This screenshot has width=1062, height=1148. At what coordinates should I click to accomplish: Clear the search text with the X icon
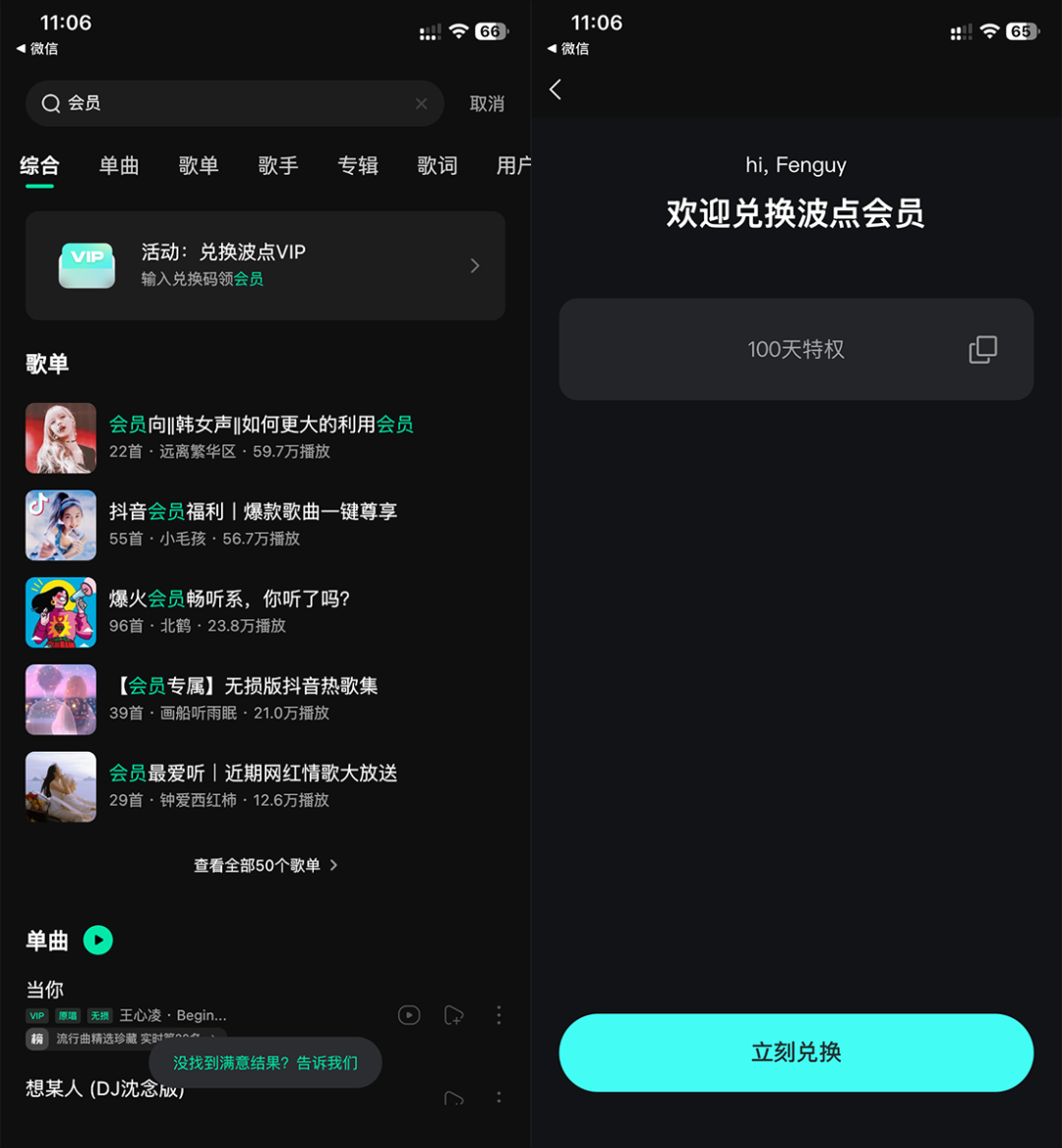[x=421, y=104]
